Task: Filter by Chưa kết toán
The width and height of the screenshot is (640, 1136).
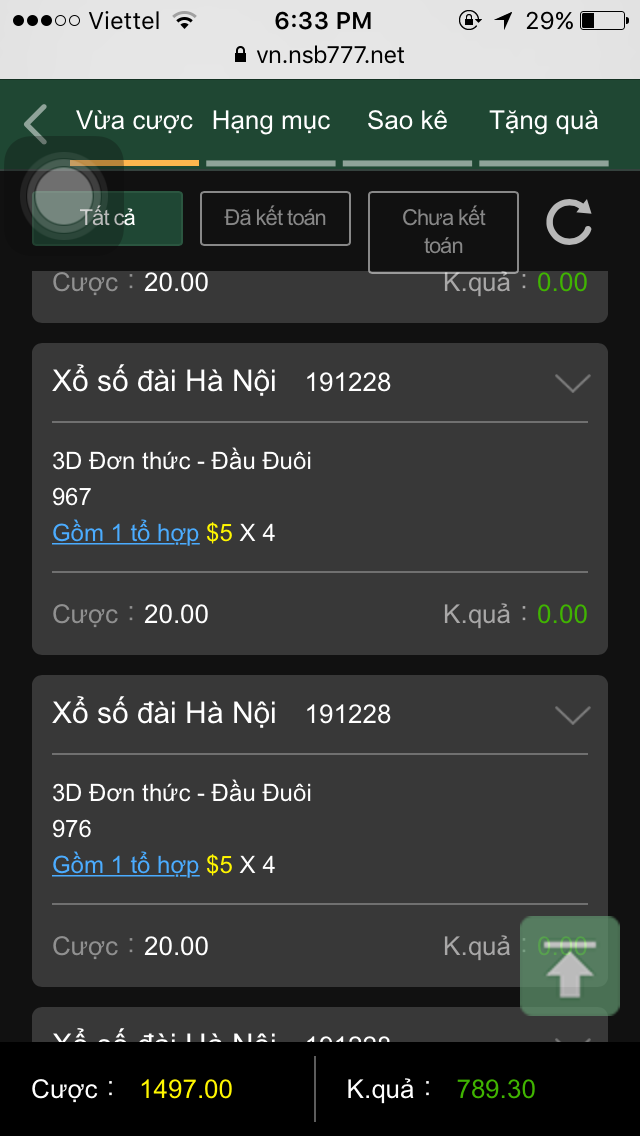Action: pos(443,232)
